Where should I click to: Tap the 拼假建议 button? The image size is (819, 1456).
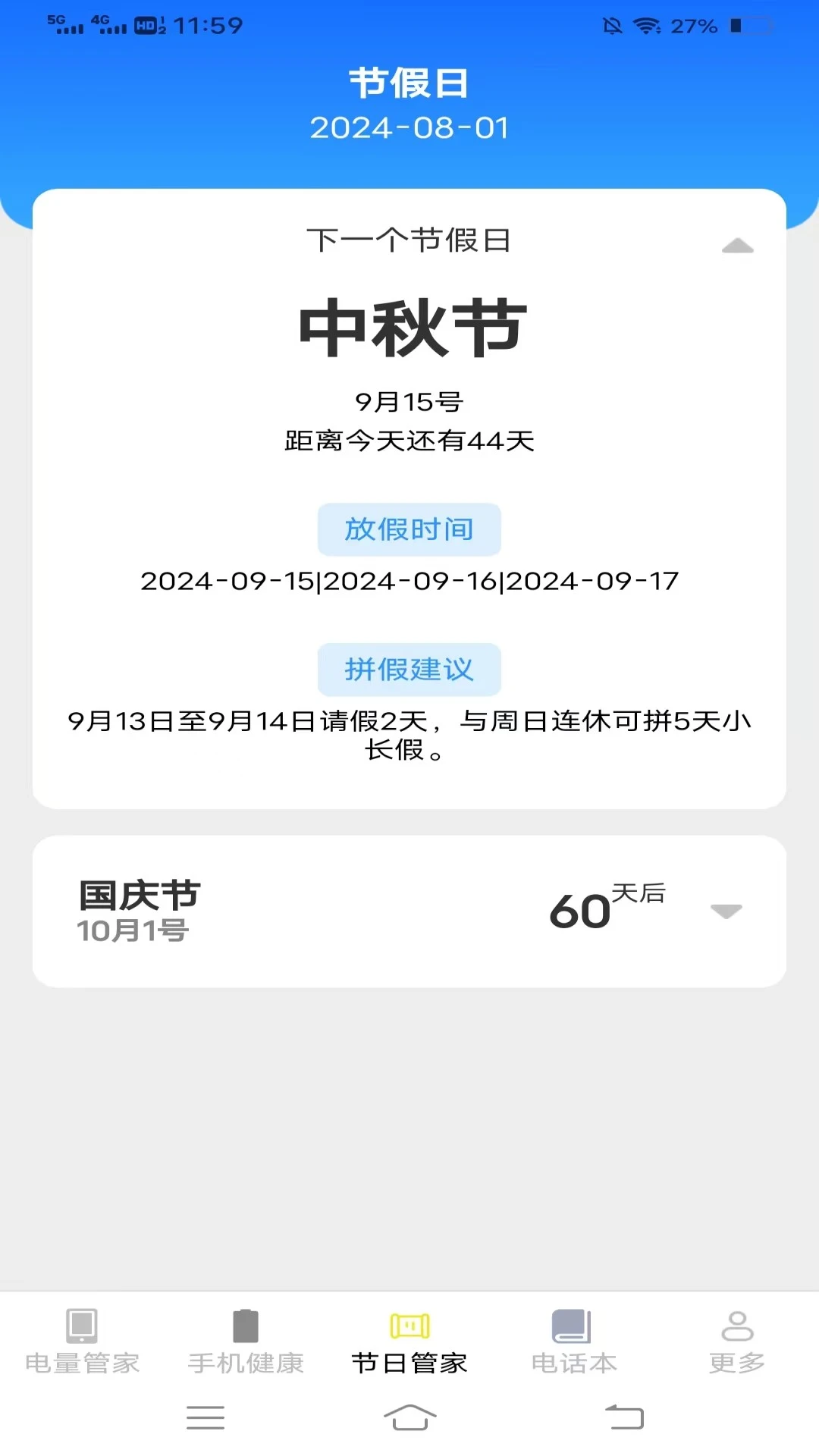[x=409, y=669]
